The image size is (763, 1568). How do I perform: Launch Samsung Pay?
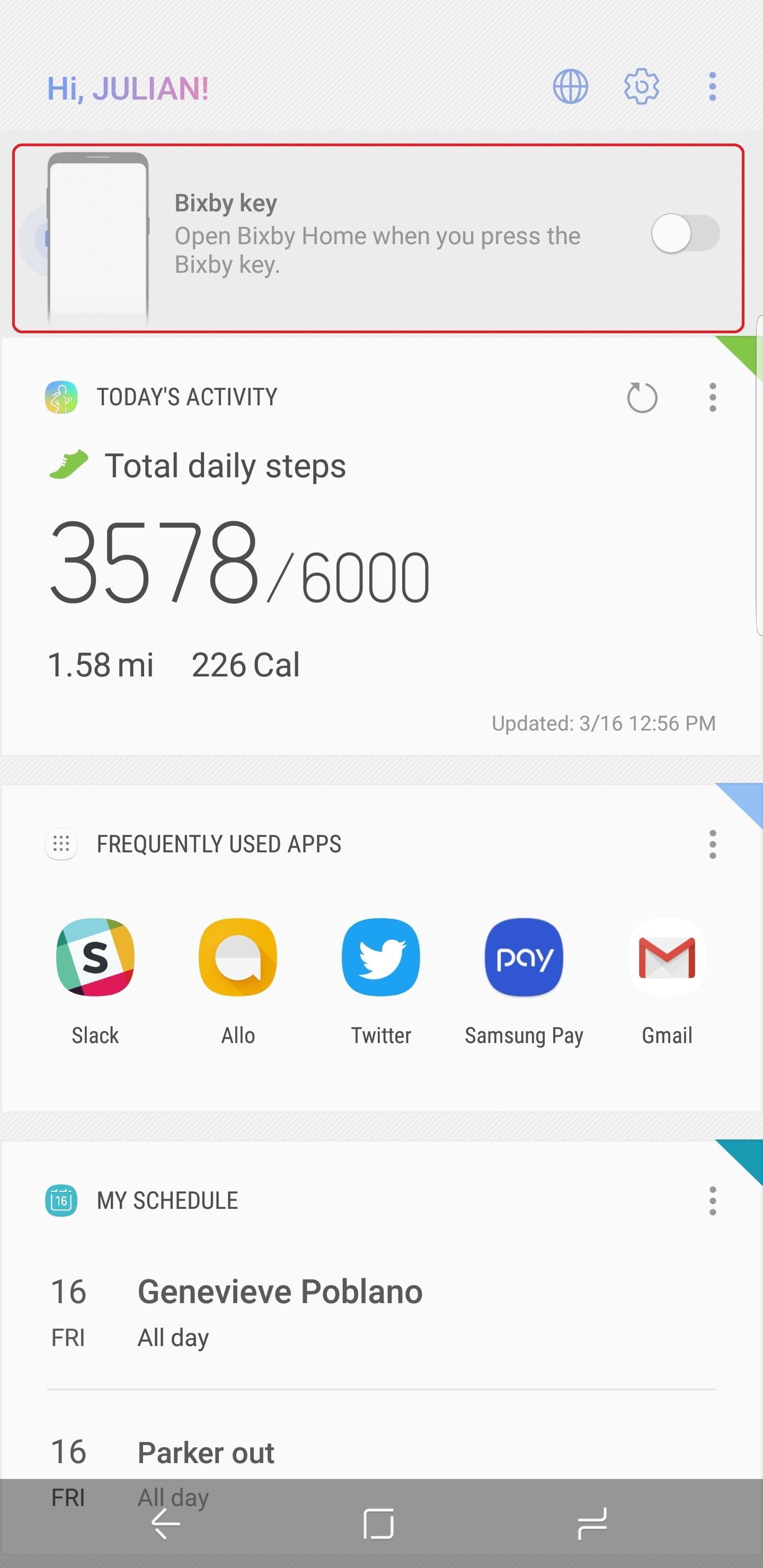[x=524, y=975]
